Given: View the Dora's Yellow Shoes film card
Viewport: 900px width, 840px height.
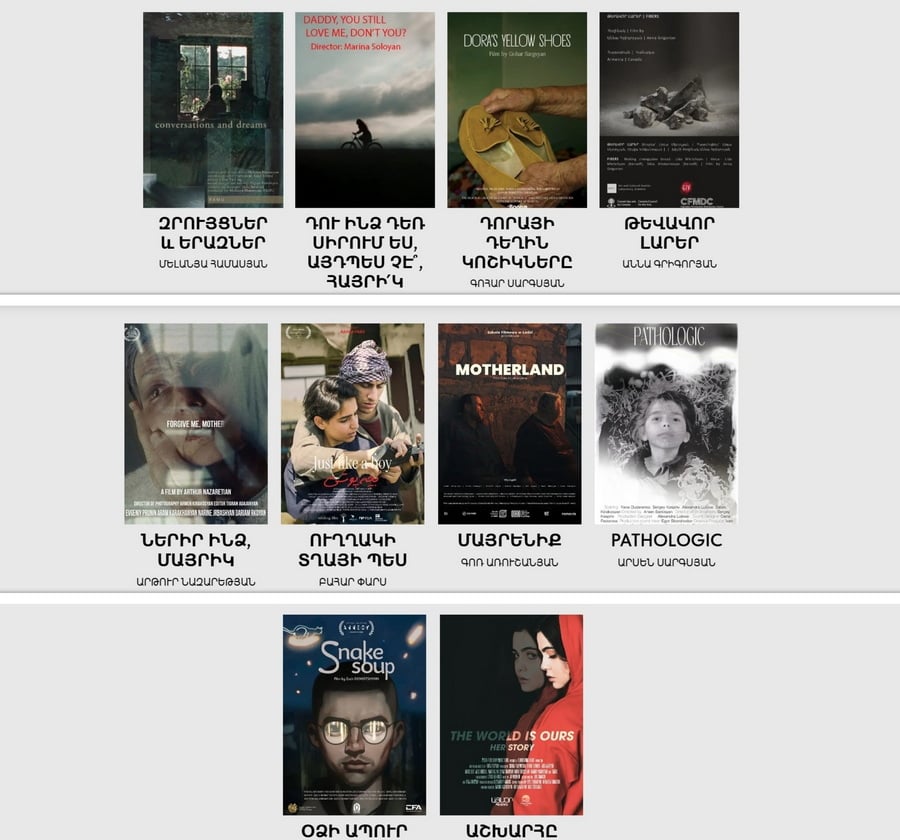Looking at the screenshot, I should tap(517, 110).
